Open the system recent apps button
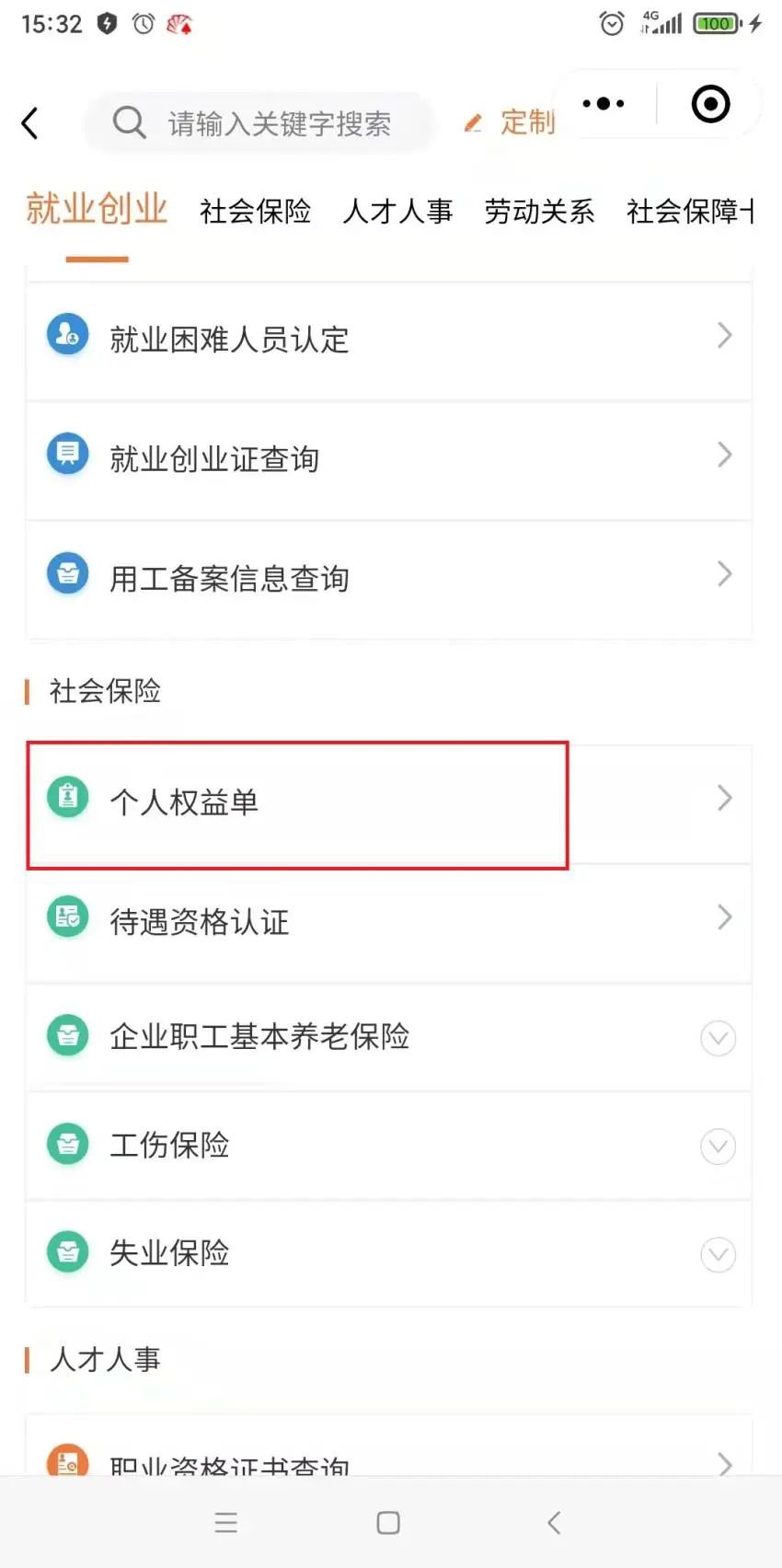The width and height of the screenshot is (782, 1568). coord(226,1523)
